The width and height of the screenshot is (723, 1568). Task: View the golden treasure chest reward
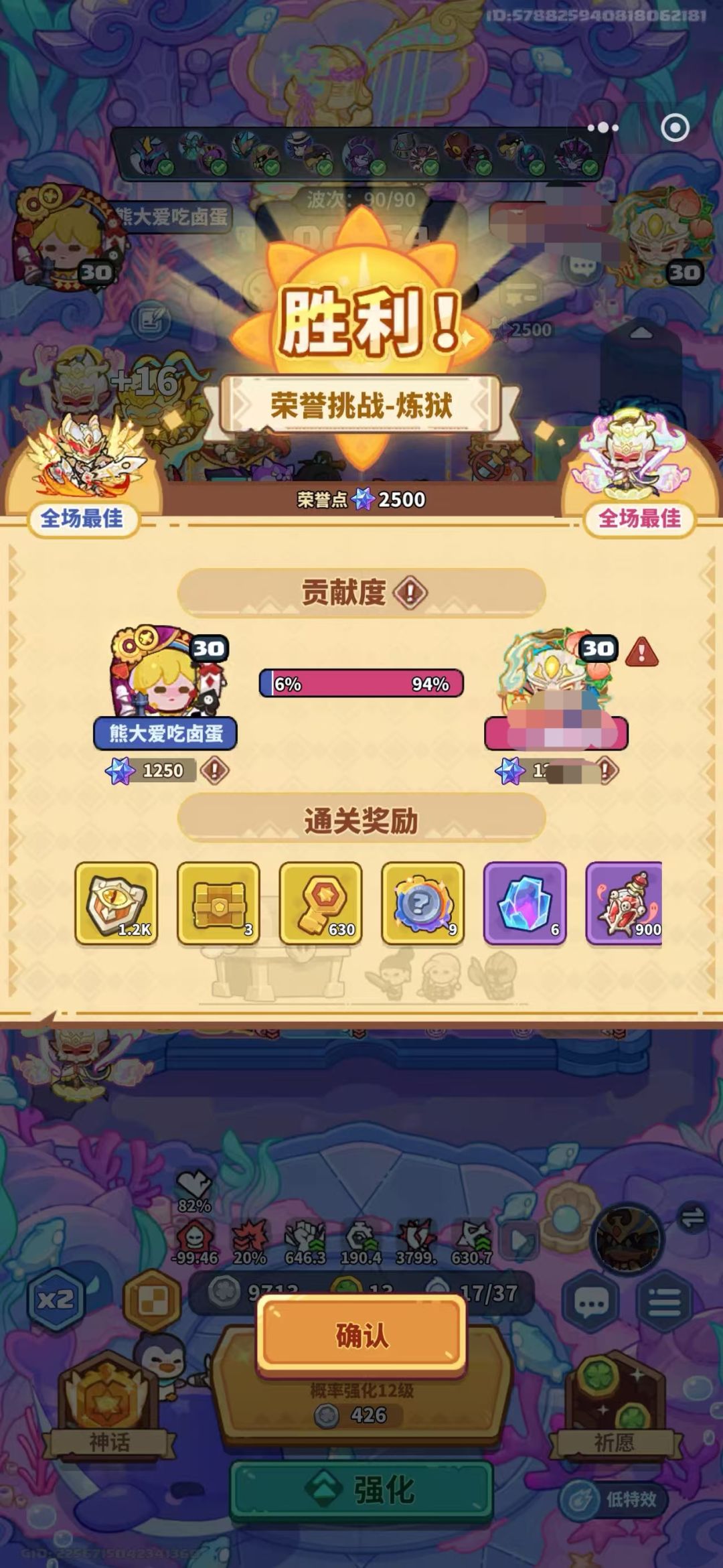pos(218,903)
